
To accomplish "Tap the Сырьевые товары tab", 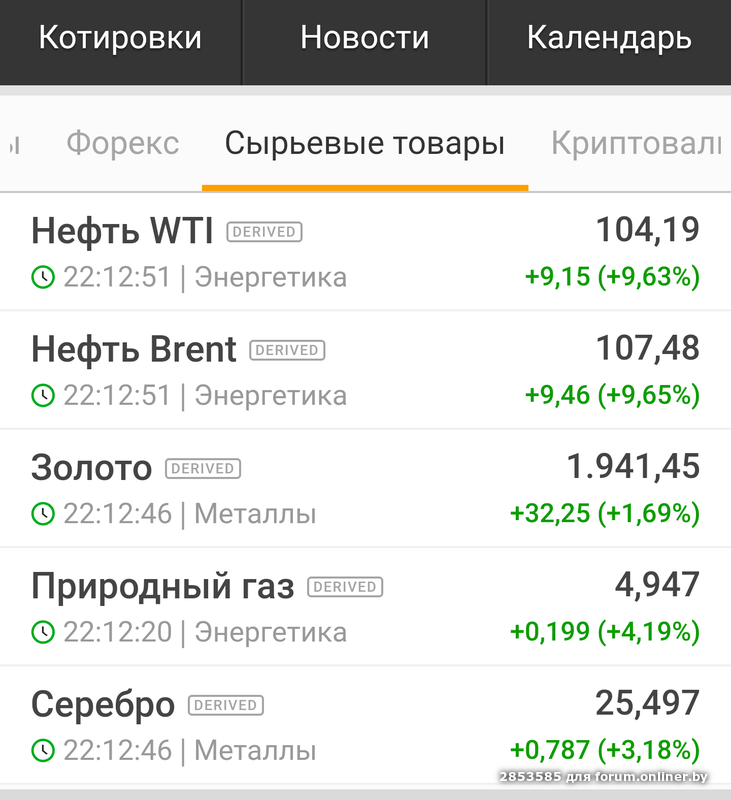I will 364,143.
